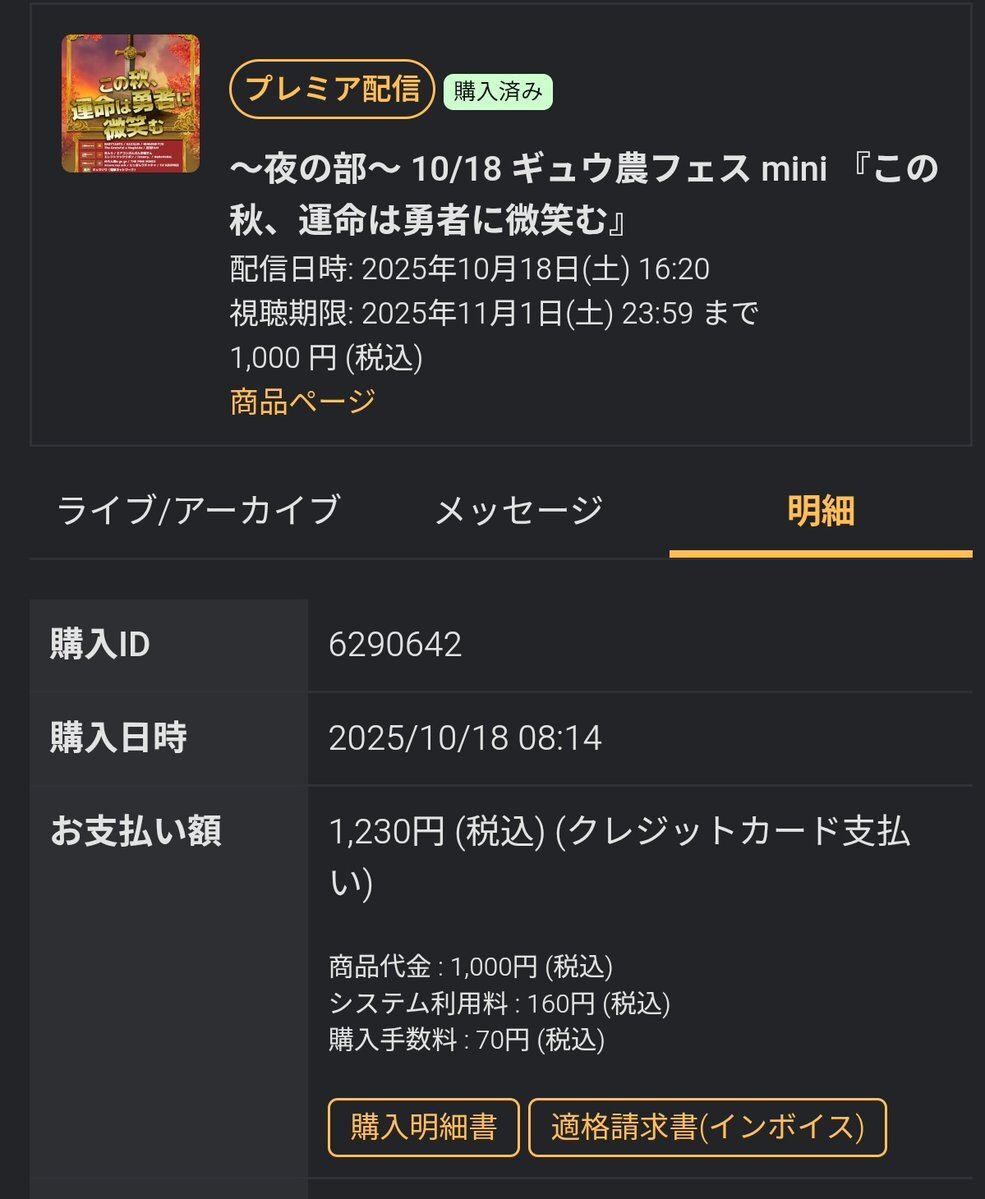Open the event poster thumbnail
The height and width of the screenshot is (1199, 985).
(130, 104)
